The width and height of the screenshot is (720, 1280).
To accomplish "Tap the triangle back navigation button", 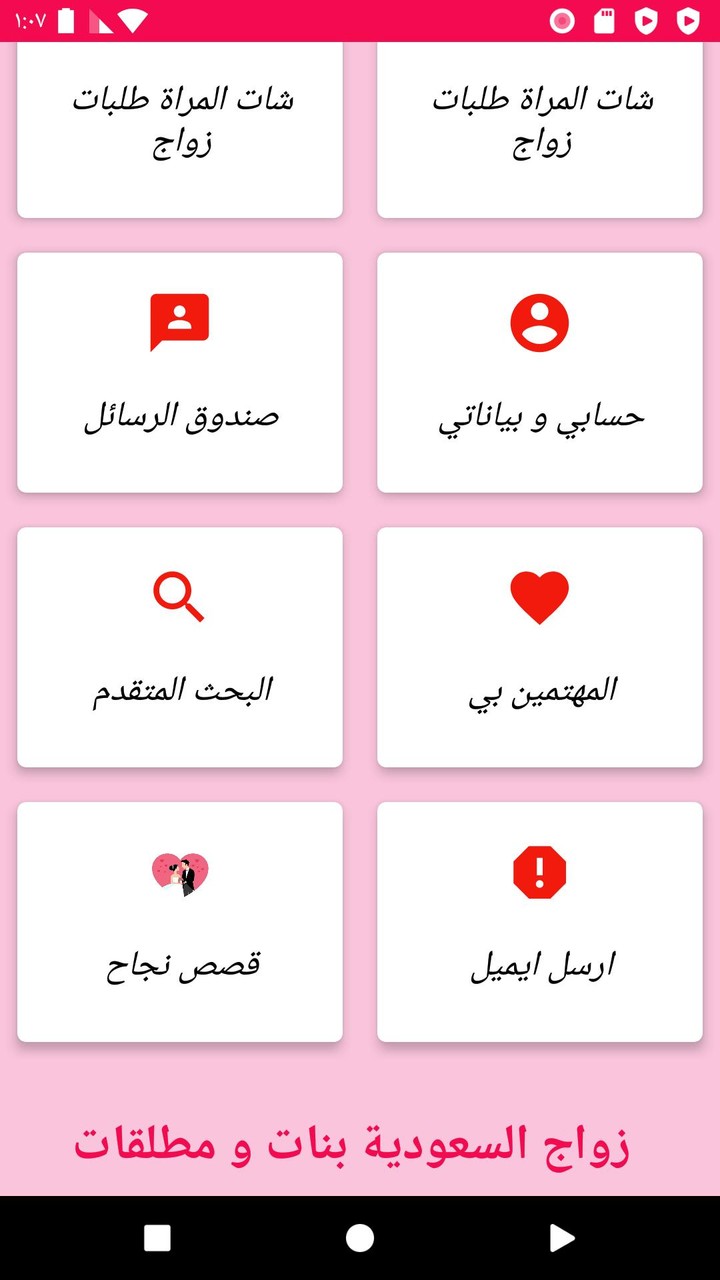I will coord(562,1238).
